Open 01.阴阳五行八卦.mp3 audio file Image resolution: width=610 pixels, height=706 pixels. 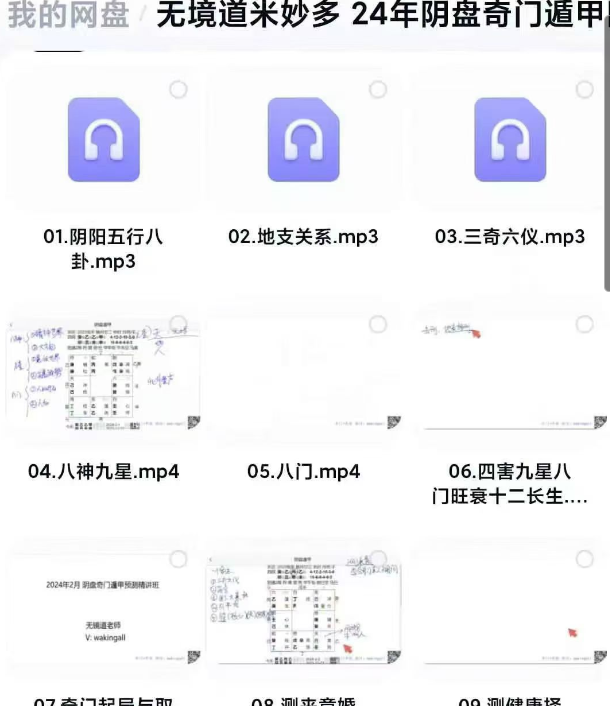pyautogui.click(x=104, y=140)
